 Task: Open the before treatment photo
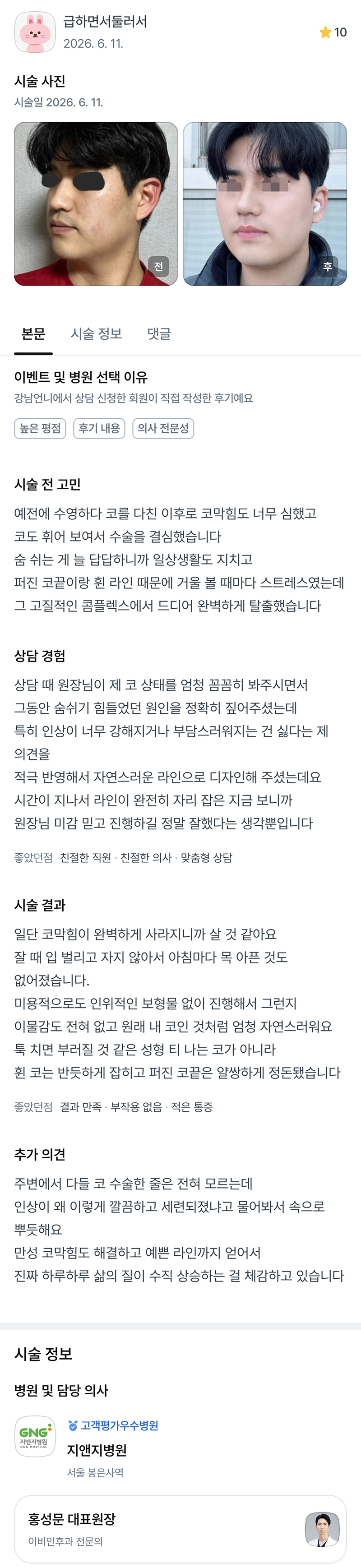[96, 204]
